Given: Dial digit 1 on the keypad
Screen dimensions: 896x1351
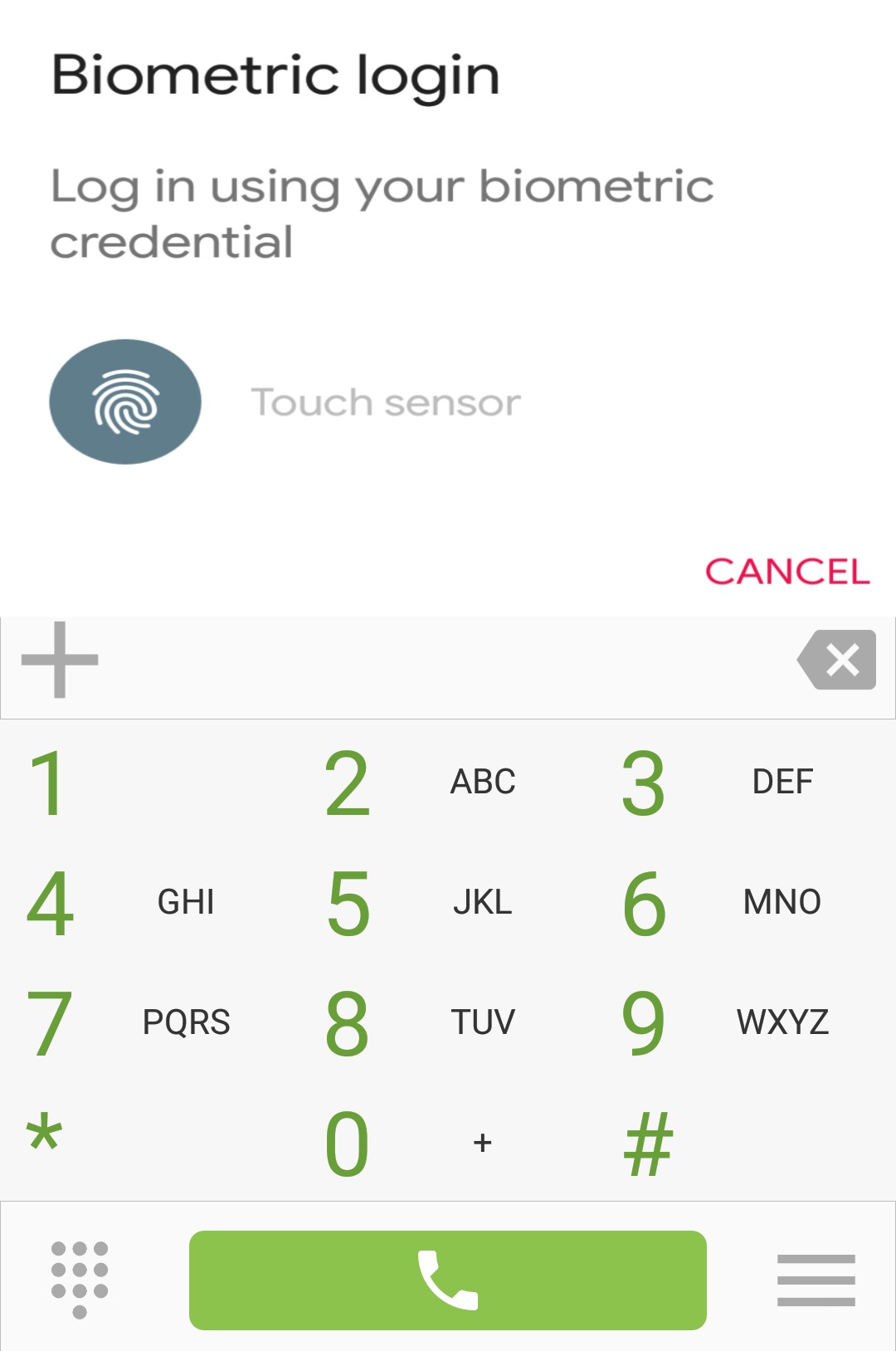Looking at the screenshot, I should 50,783.
